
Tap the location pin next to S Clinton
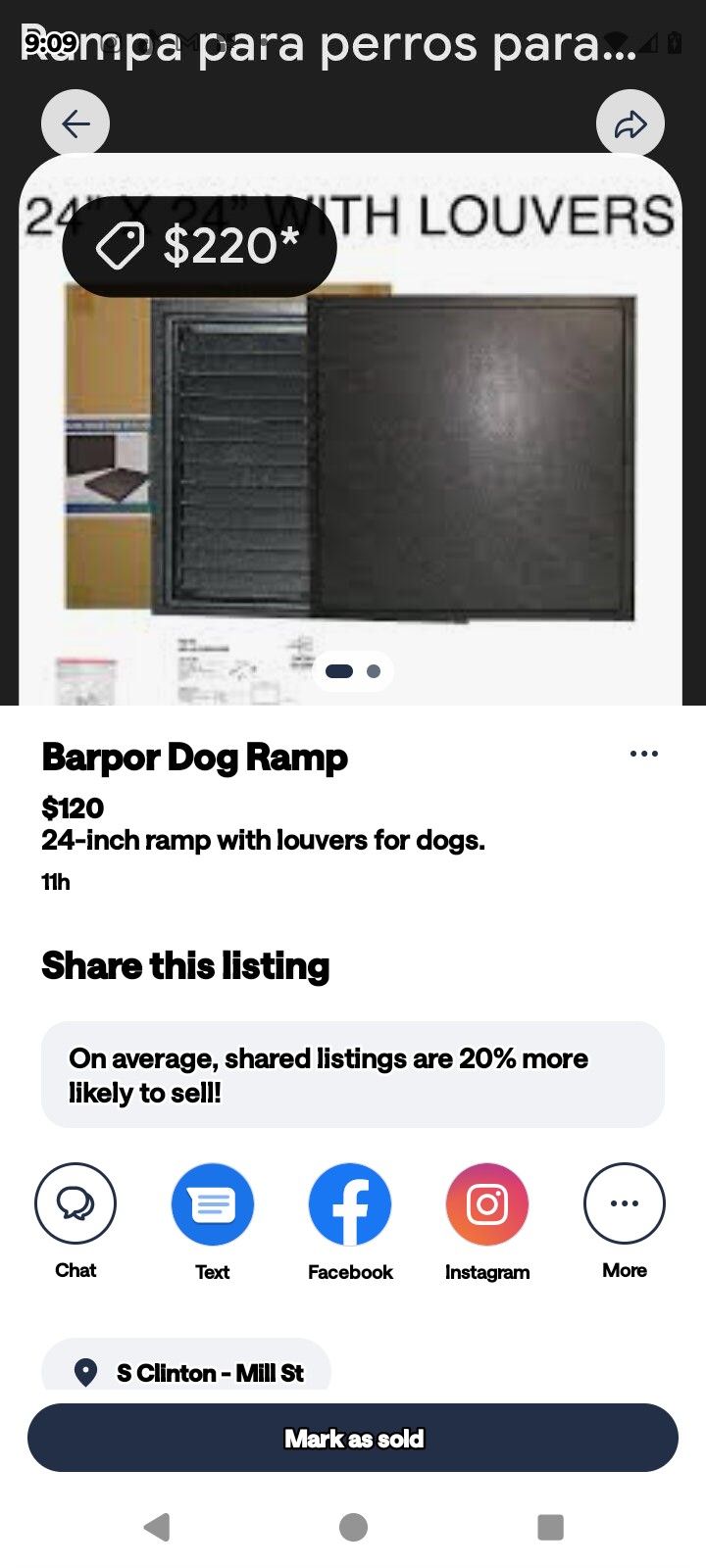click(87, 1372)
